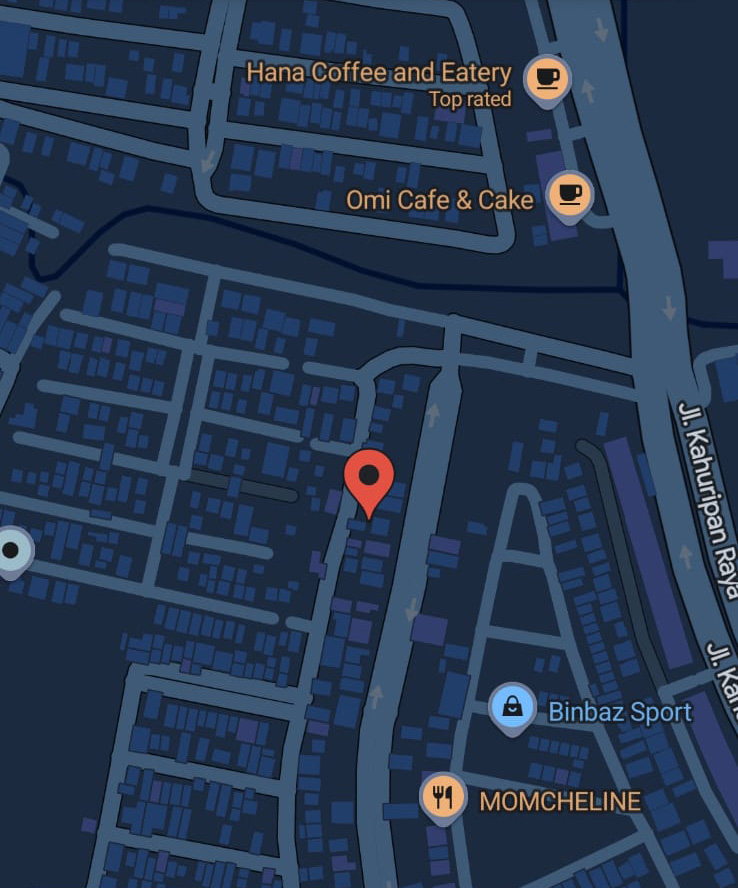738x888 pixels.
Task: View the MOMCHELINE restaurant marker
Action: [x=443, y=796]
